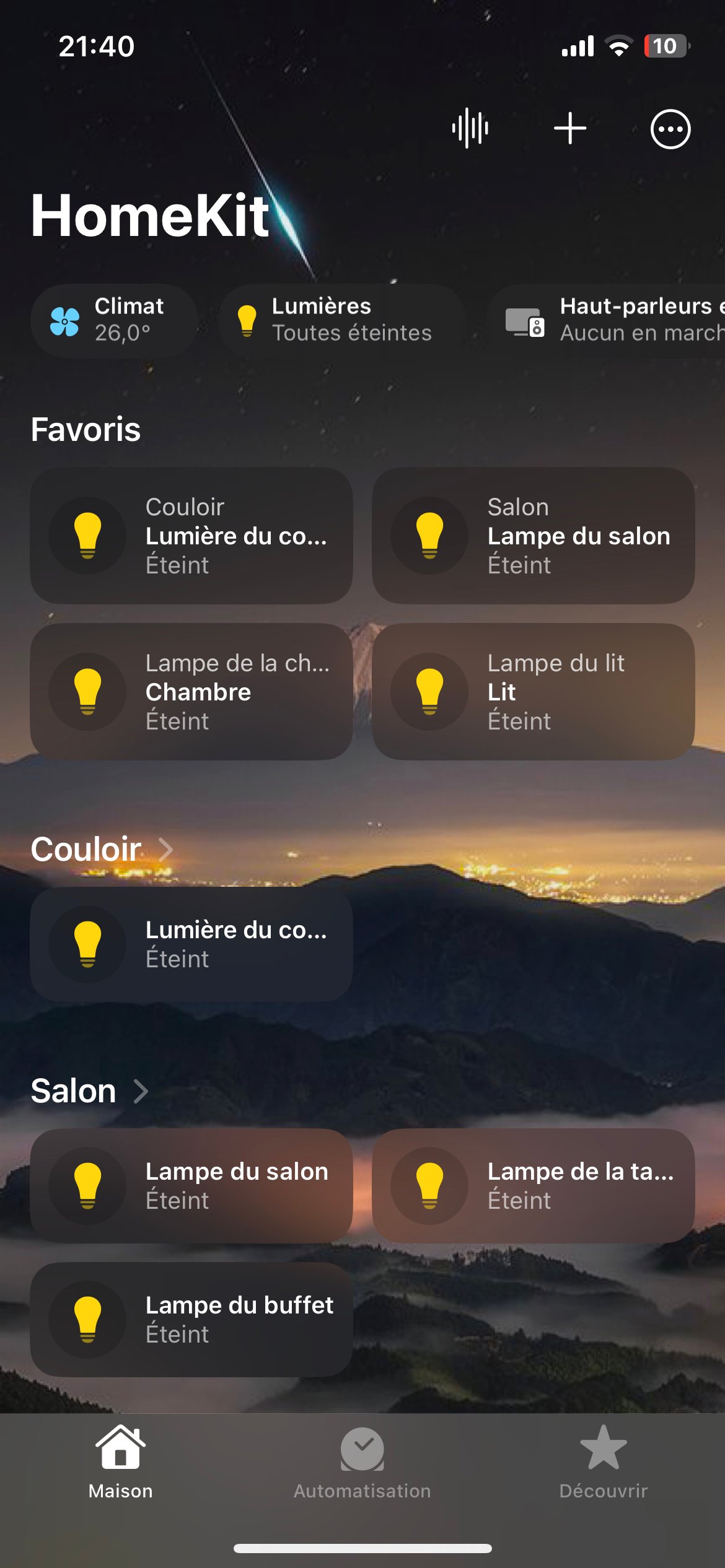Open the Climat 26,0° chip
Viewport: 725px width, 1568px height.
pyautogui.click(x=114, y=320)
